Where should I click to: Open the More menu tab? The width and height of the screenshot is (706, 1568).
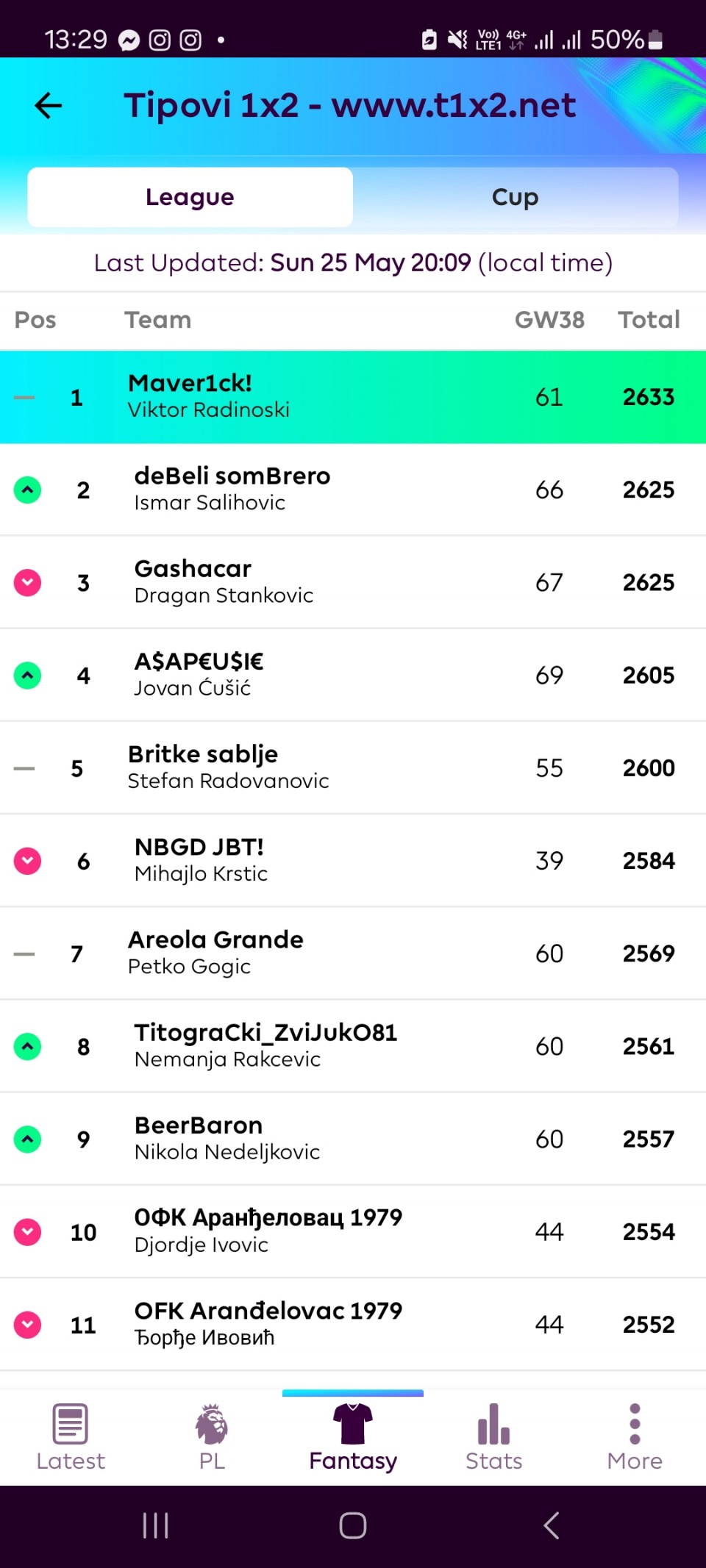635,1437
